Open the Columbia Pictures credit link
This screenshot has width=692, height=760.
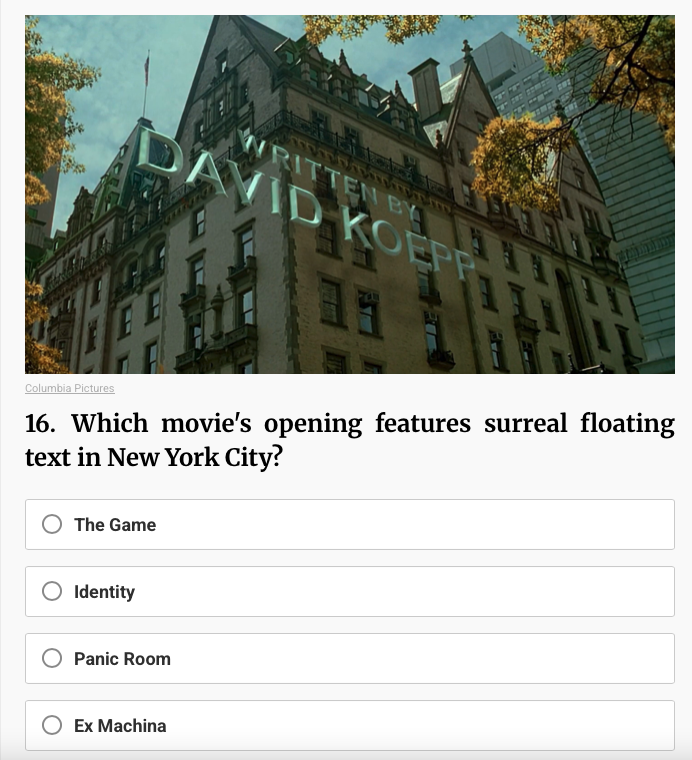70,388
